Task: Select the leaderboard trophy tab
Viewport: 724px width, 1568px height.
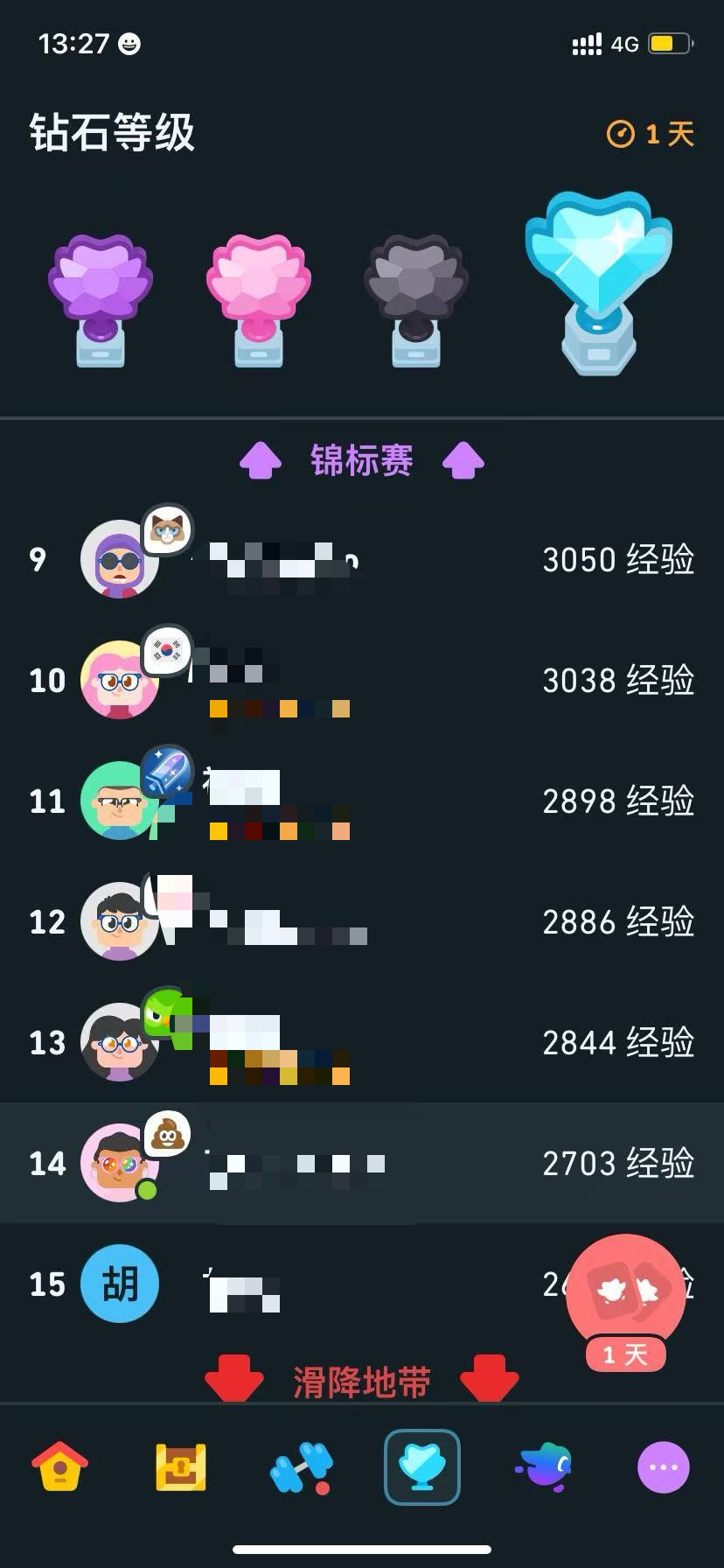Action: point(422,1466)
